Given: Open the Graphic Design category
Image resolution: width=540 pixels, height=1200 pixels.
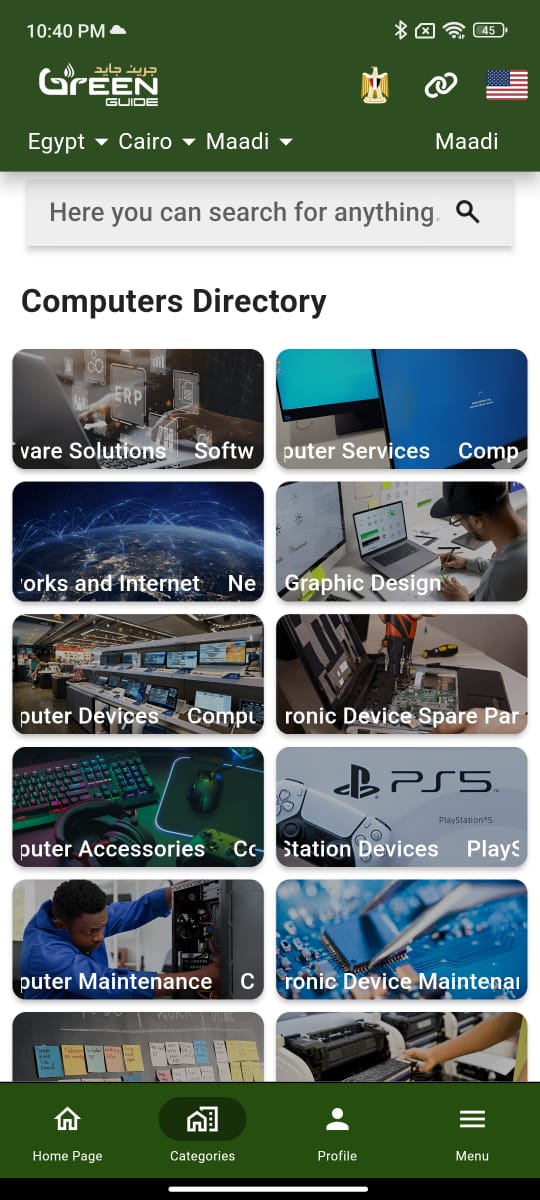Looking at the screenshot, I should 402,542.
